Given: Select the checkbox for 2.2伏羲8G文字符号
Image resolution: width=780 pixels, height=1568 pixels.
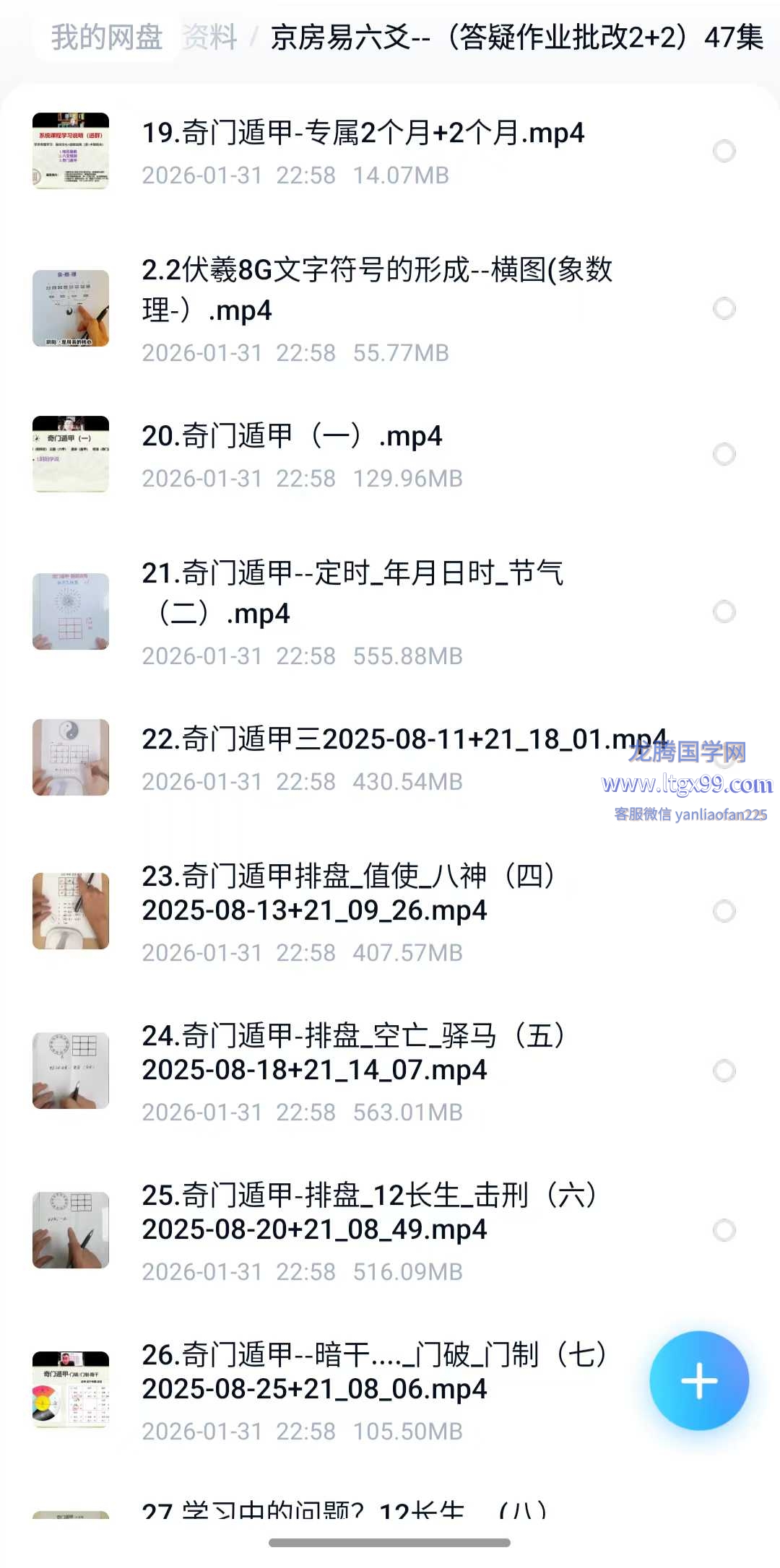Looking at the screenshot, I should tap(724, 309).
